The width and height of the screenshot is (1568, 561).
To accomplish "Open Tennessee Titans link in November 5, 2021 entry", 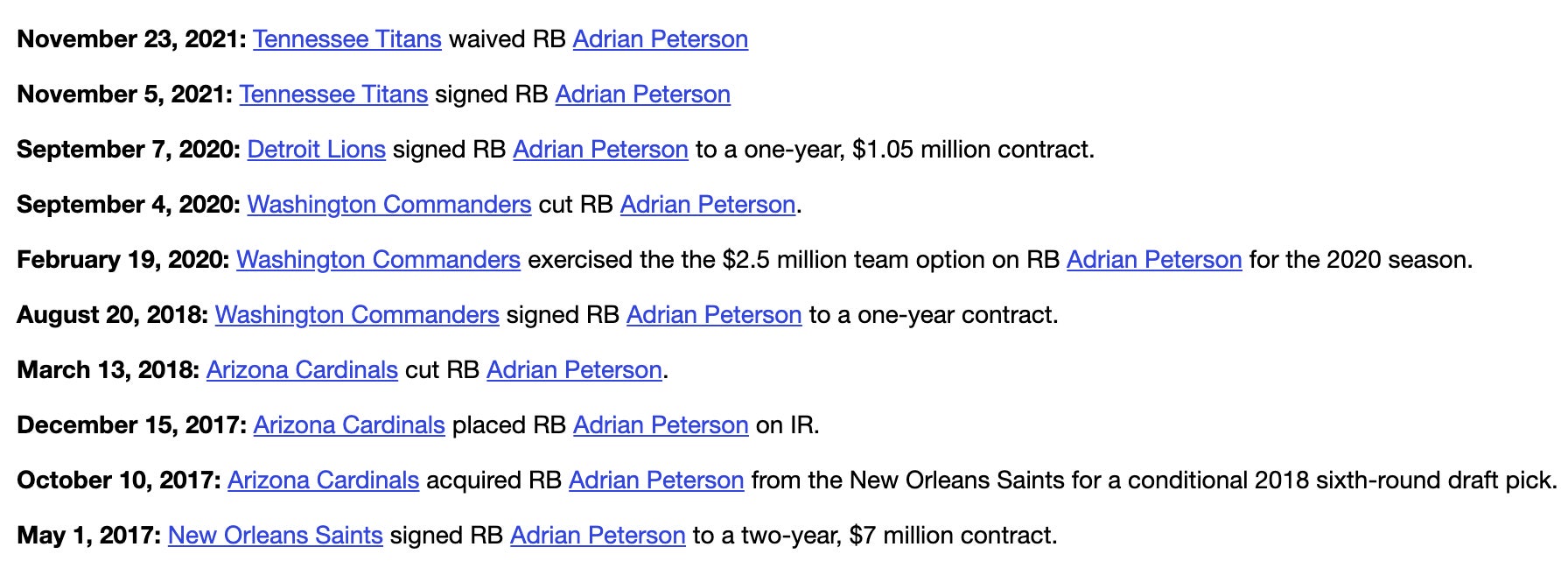I will pos(333,95).
